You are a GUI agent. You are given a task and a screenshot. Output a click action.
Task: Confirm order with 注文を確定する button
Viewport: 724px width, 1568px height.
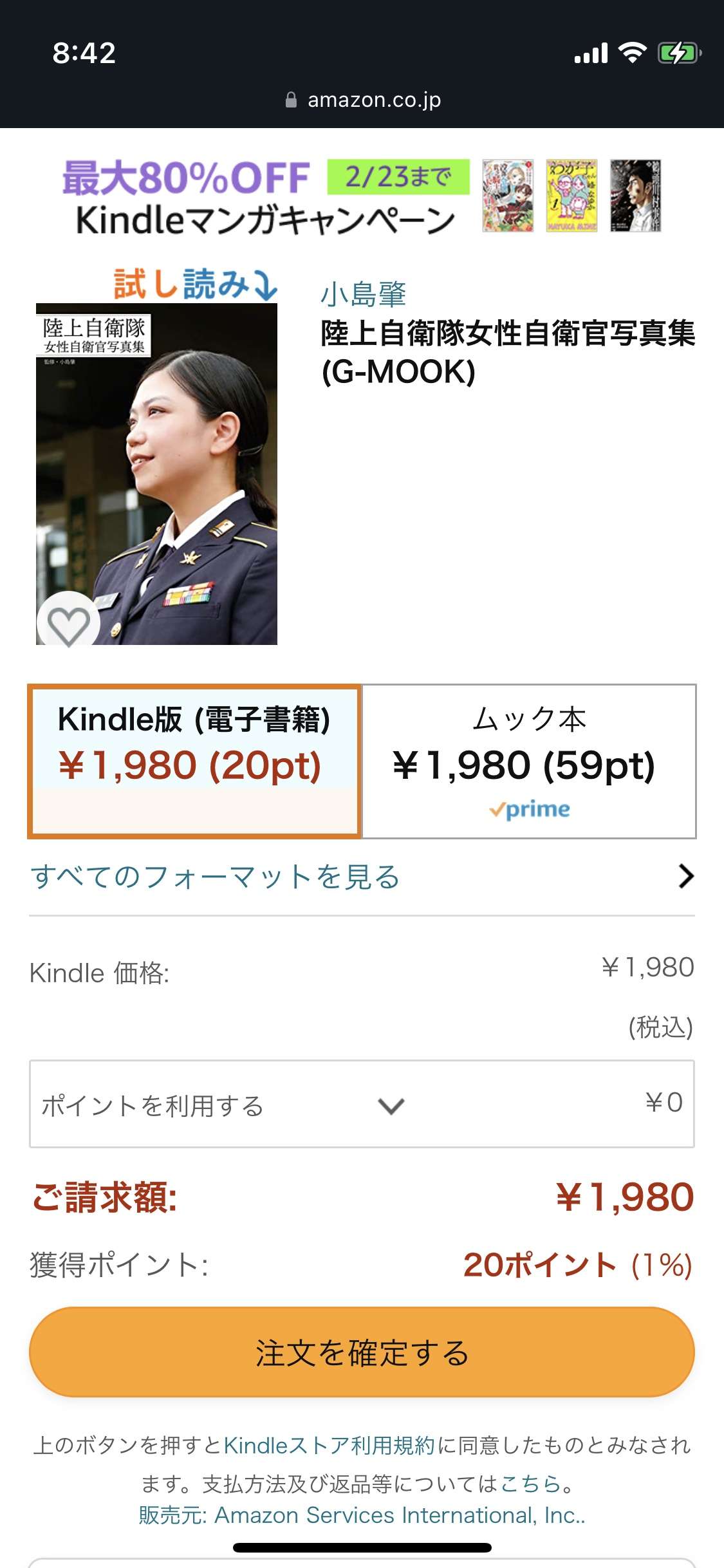coord(362,1352)
